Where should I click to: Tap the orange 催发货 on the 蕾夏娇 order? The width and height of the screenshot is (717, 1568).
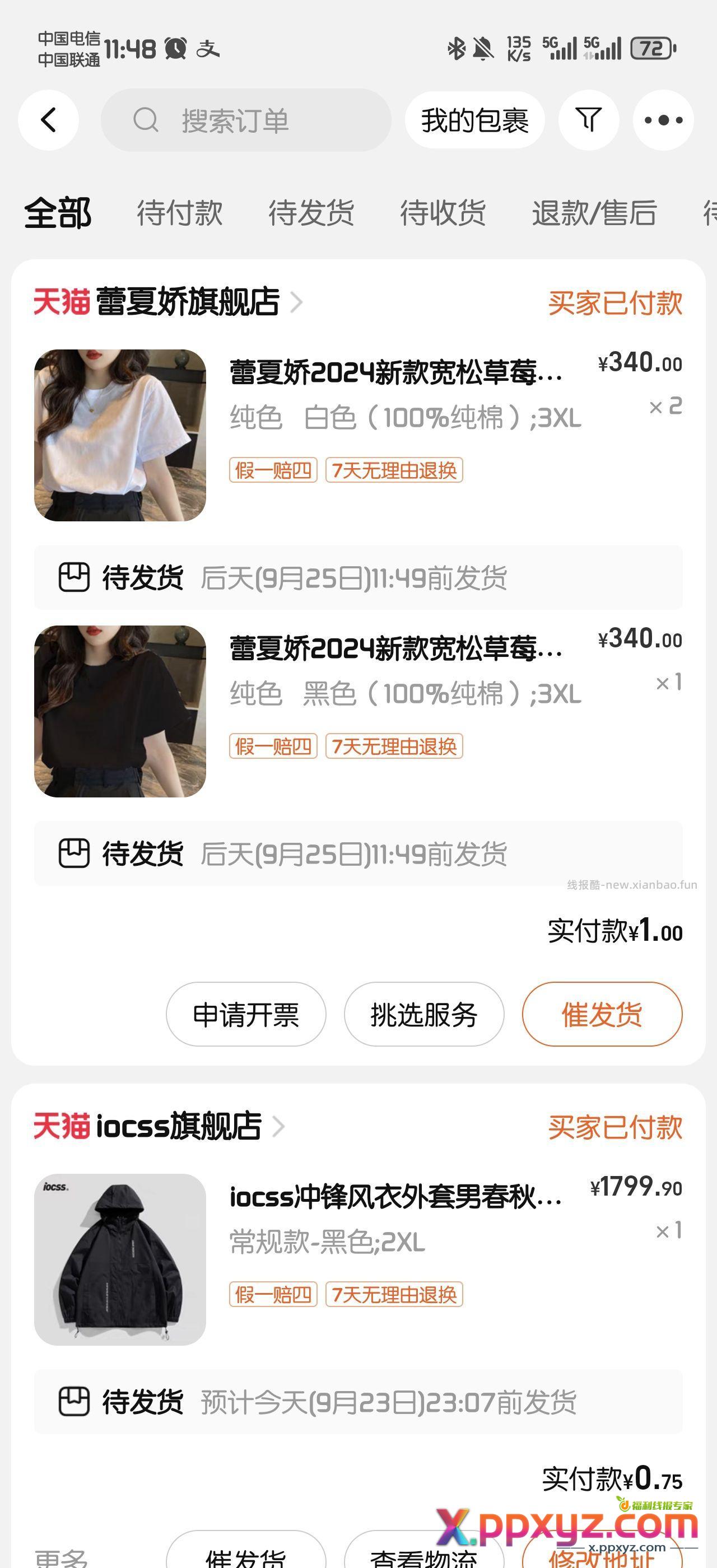[x=602, y=1014]
